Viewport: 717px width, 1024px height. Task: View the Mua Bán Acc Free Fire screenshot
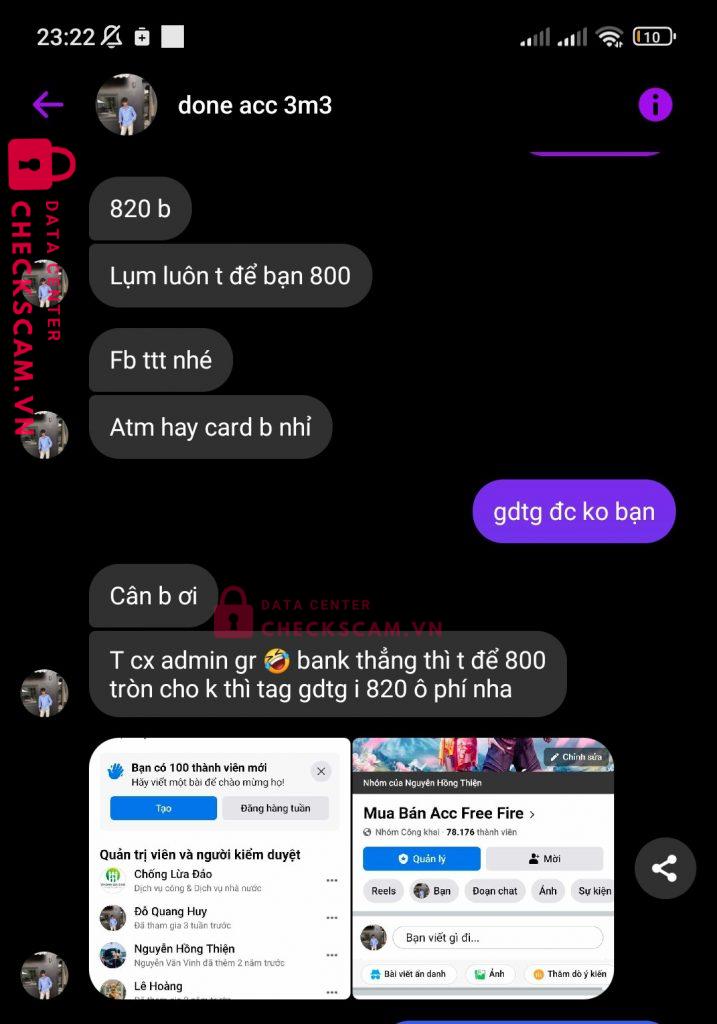[483, 868]
